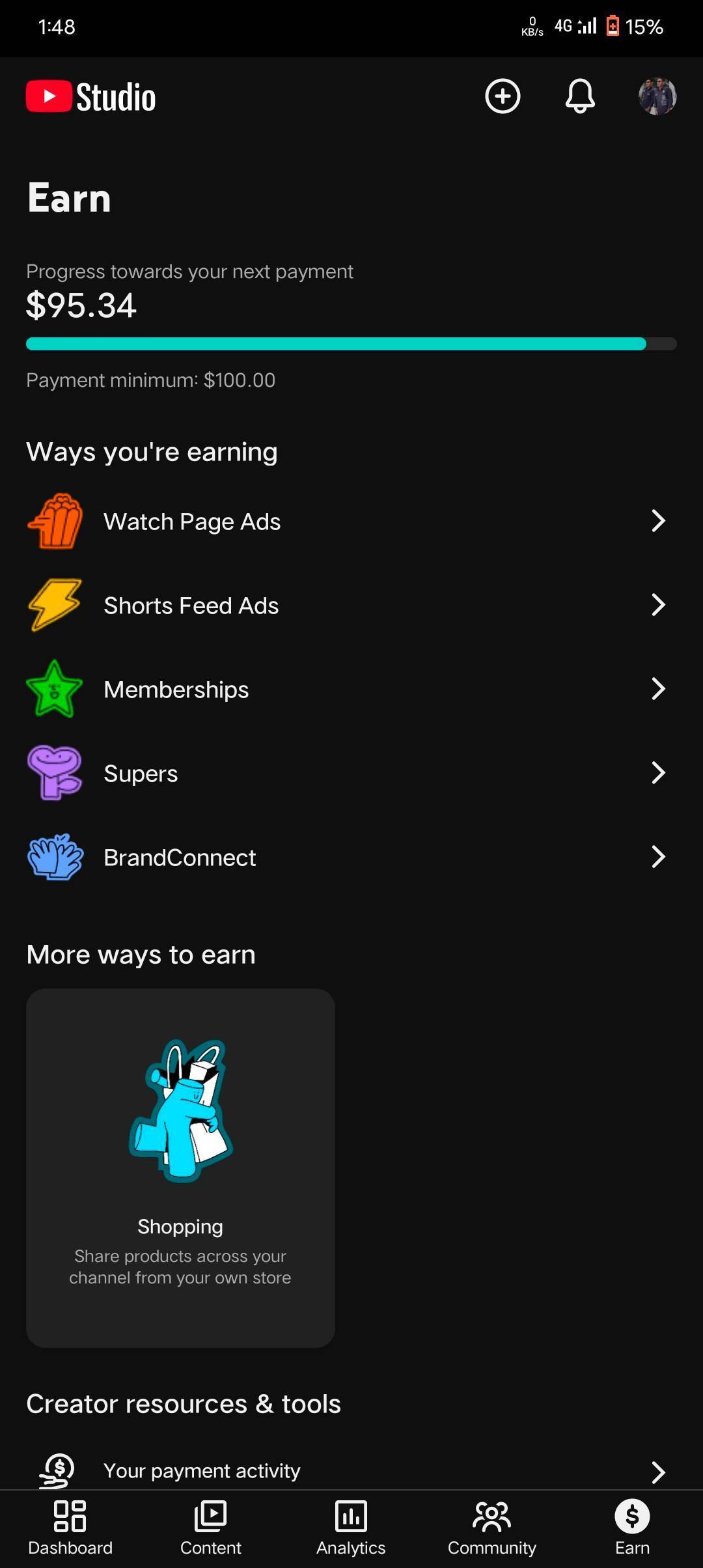Open Watch Page Ads earnings
This screenshot has height=1568, width=703.
pos(351,522)
